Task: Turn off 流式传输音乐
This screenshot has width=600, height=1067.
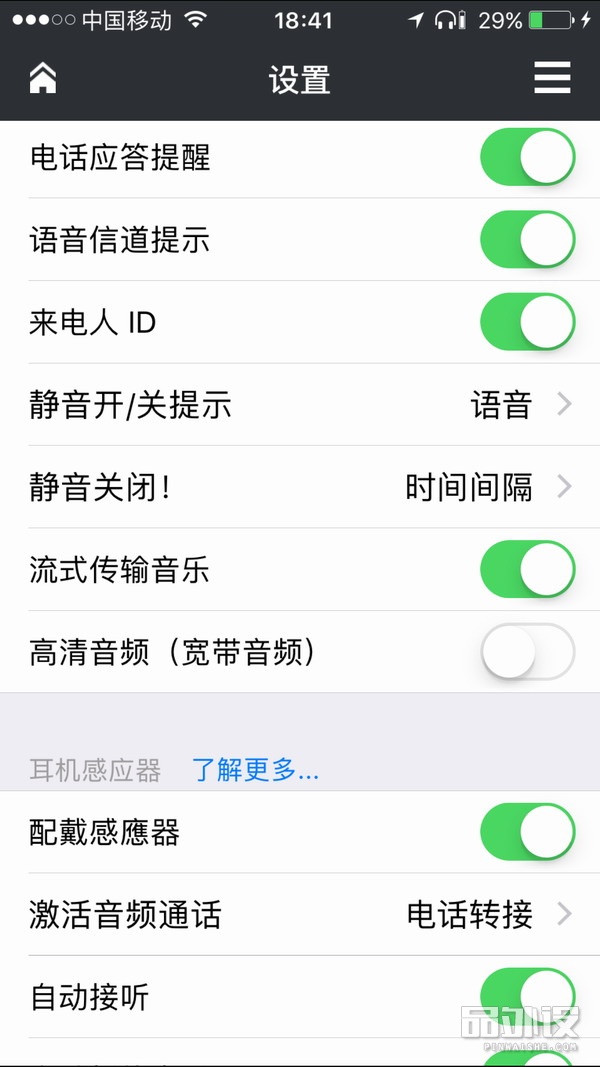Action: click(527, 569)
